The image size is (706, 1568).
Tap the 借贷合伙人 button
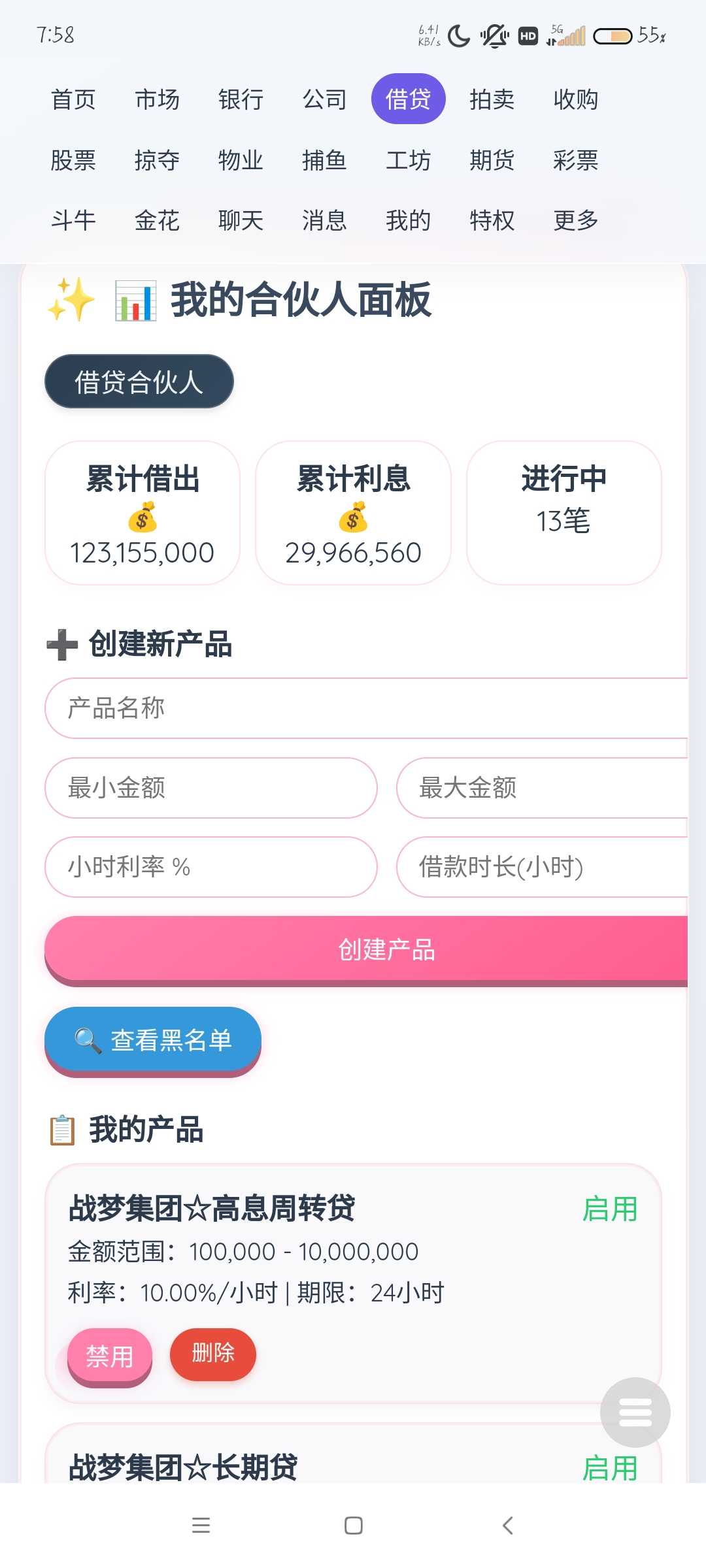139,382
